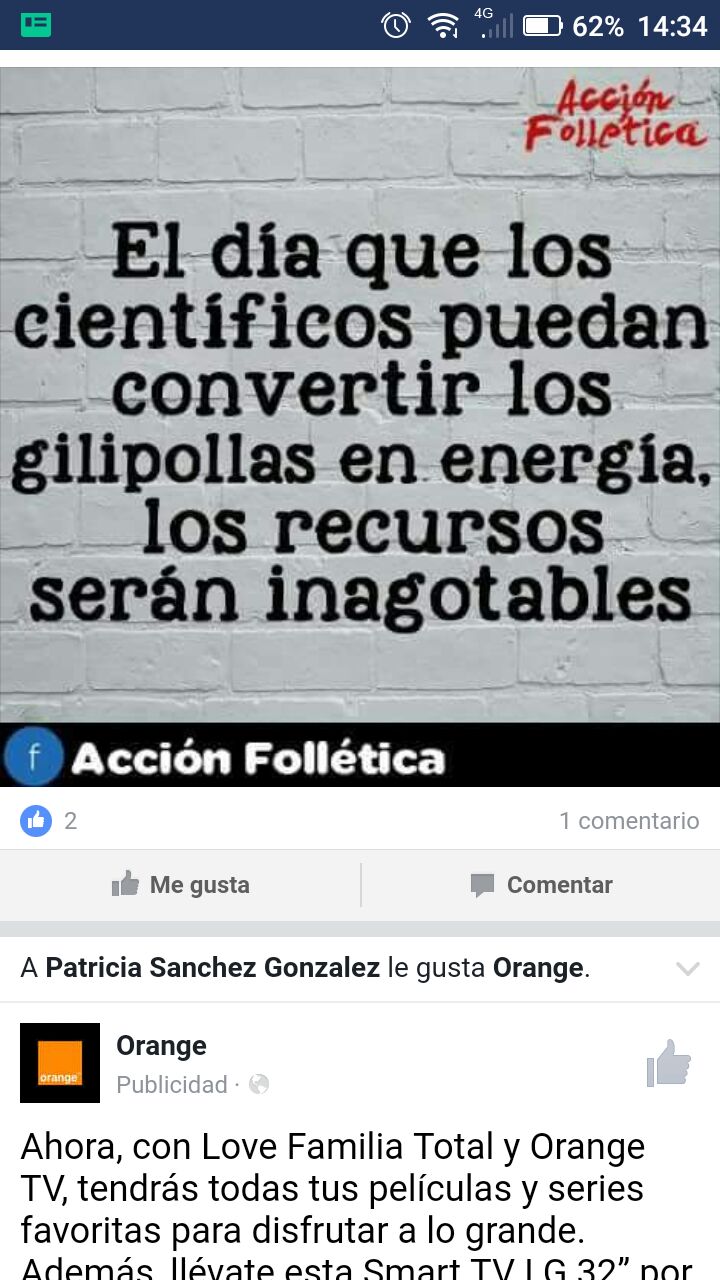Open Patricia Sanchez Gonzalez's profile
The height and width of the screenshot is (1280, 720).
point(212,968)
